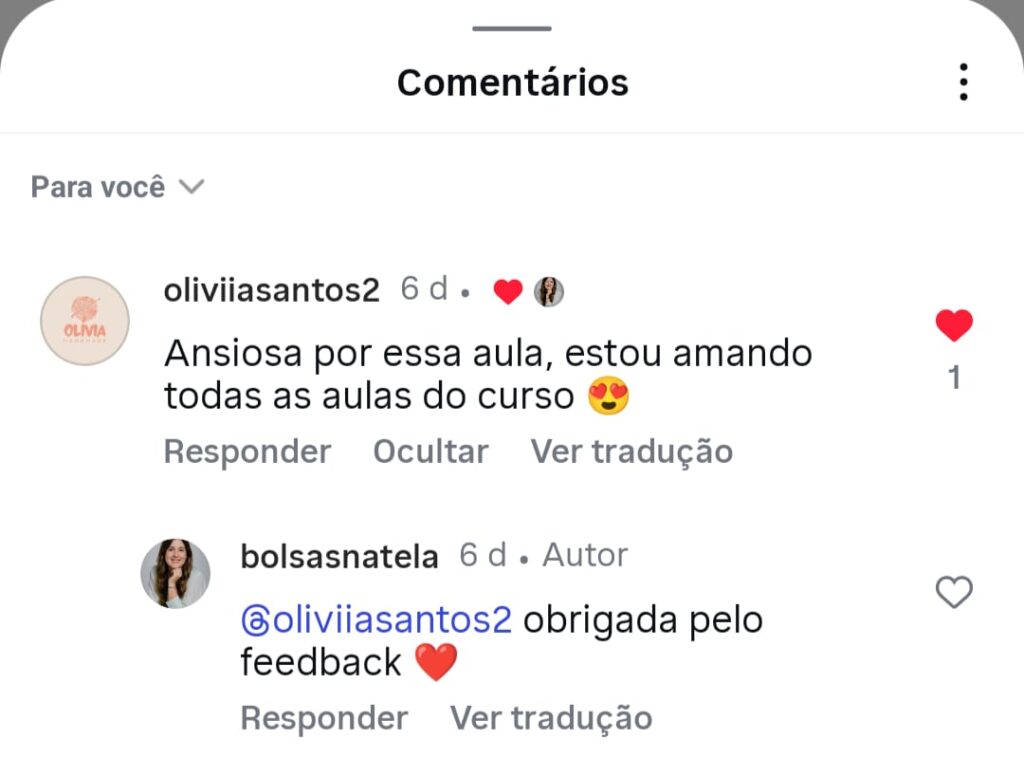The height and width of the screenshot is (776, 1024).
Task: Open the three-dot overflow menu
Action: click(963, 82)
